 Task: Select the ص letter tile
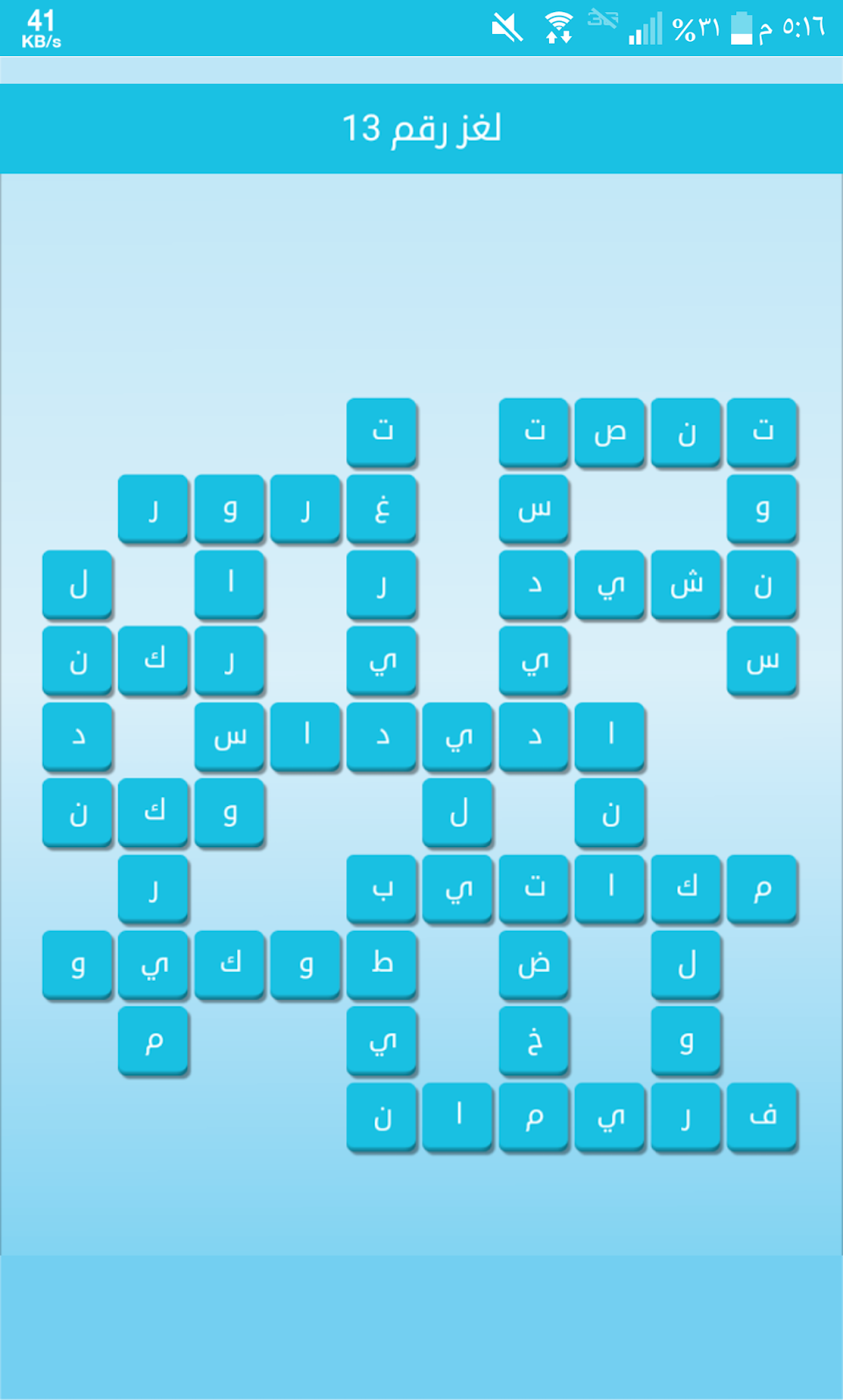coord(610,433)
